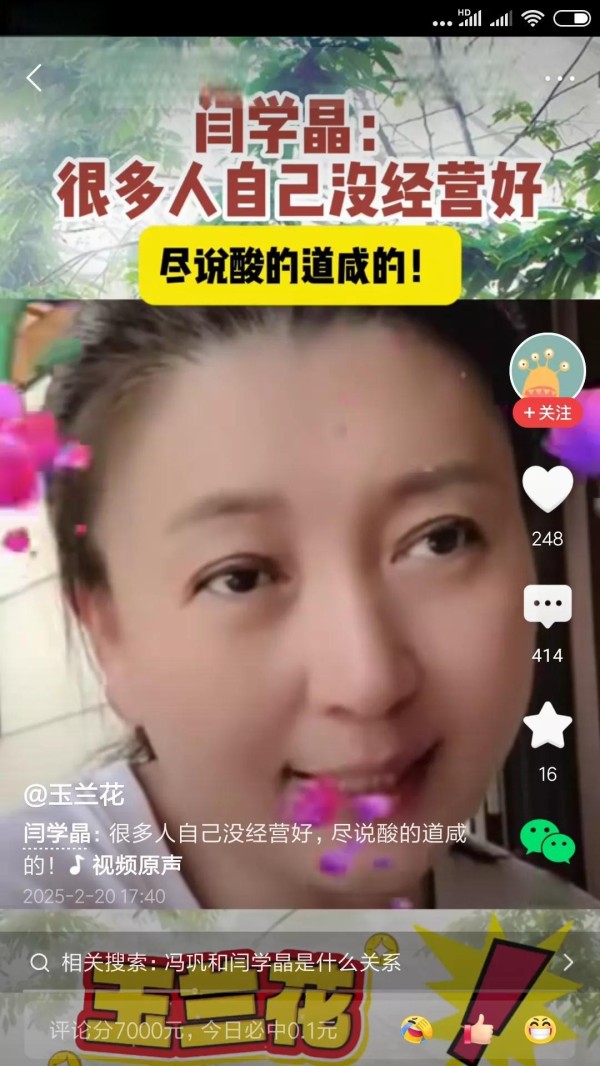Follow the creator with +关注 button
Image resolution: width=600 pixels, height=1066 pixels.
click(547, 412)
